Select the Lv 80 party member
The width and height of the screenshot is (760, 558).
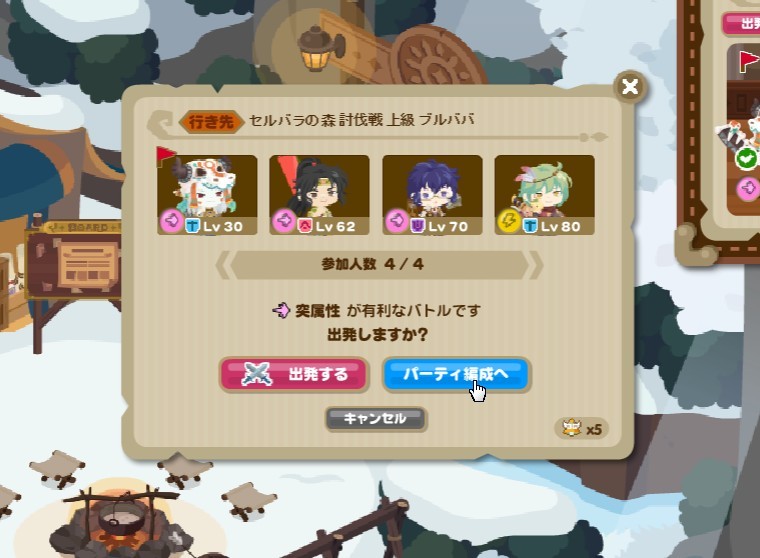coord(544,195)
